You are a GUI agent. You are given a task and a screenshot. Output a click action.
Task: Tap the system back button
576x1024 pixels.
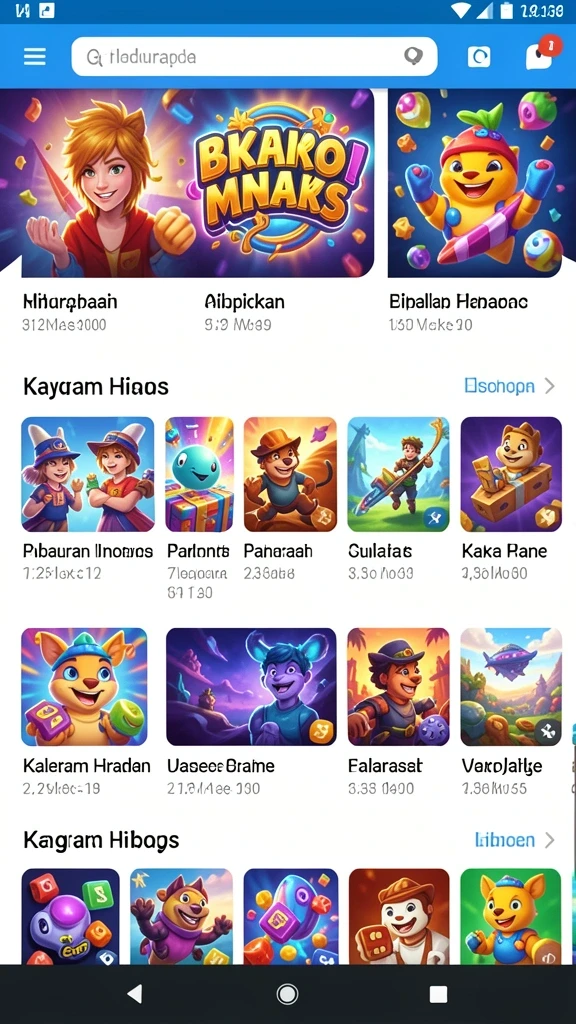(x=135, y=994)
